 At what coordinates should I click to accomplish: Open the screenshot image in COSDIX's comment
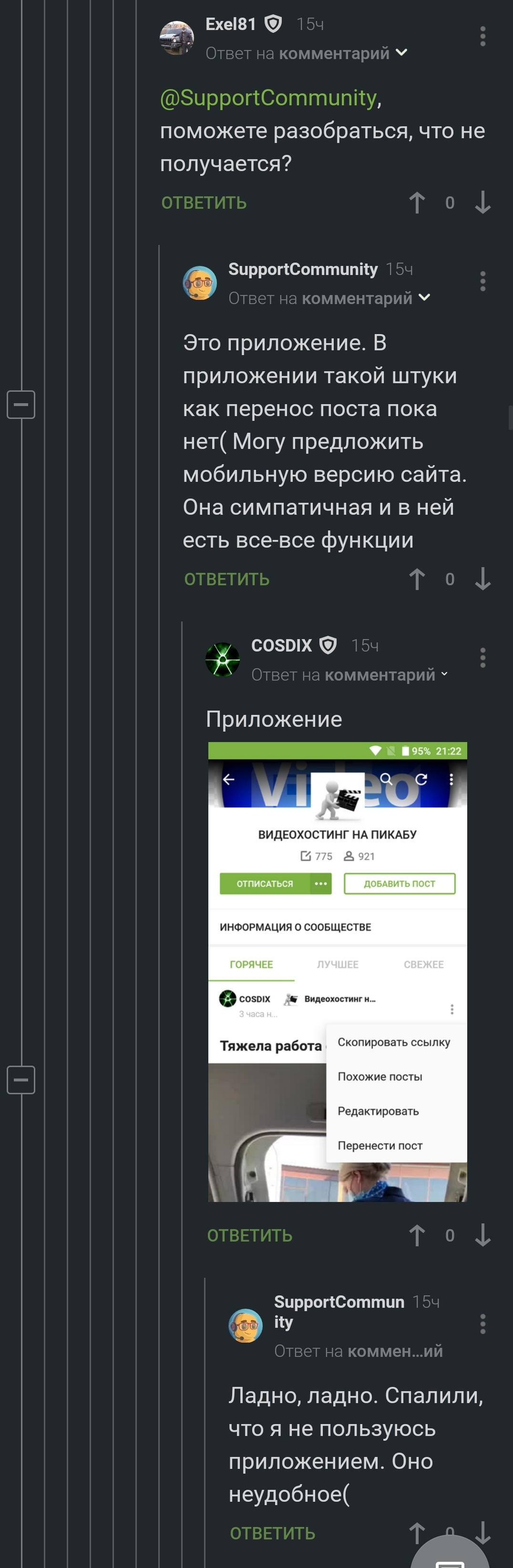pyautogui.click(x=338, y=971)
